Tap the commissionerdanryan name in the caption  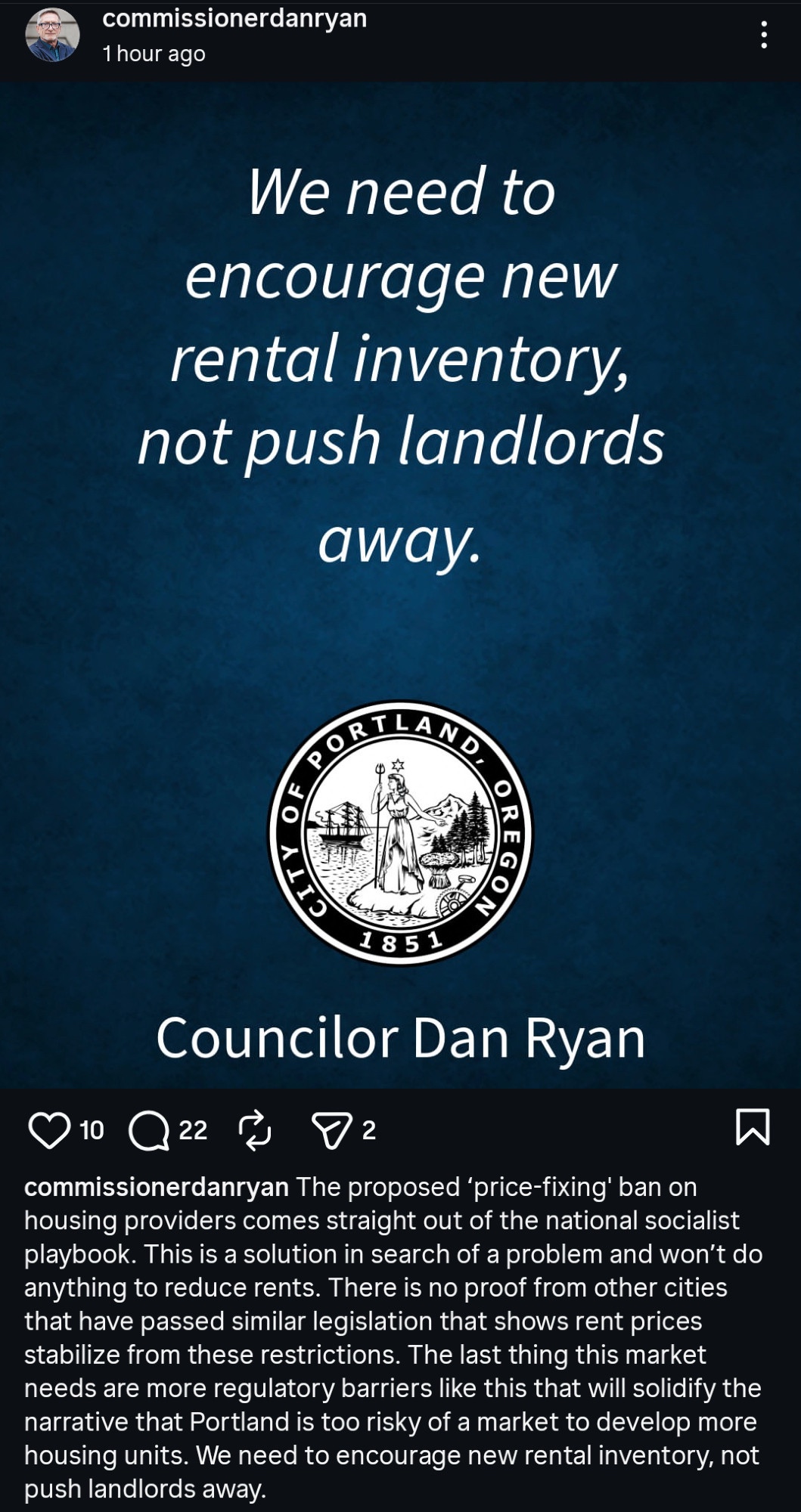(x=157, y=1187)
